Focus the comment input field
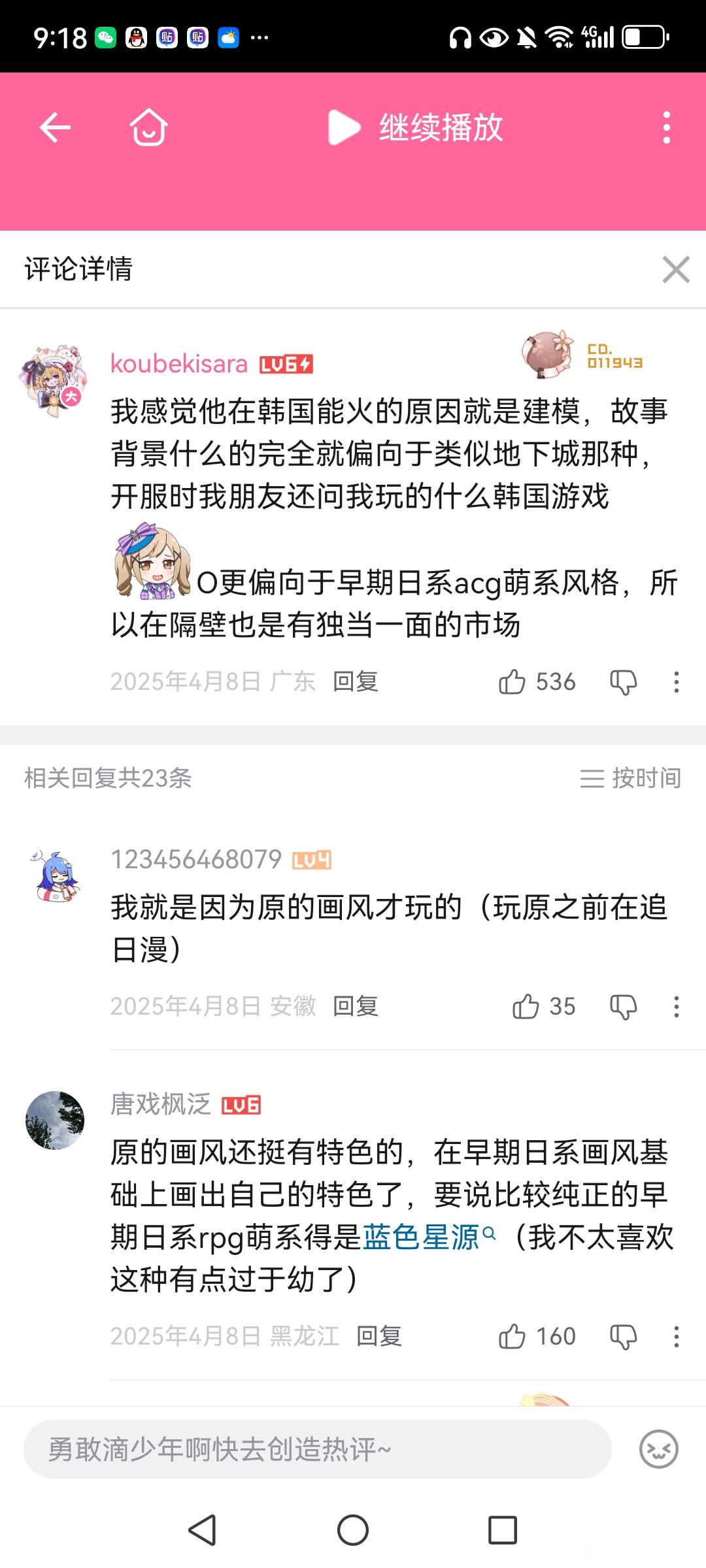The height and width of the screenshot is (1568, 706). click(317, 1450)
